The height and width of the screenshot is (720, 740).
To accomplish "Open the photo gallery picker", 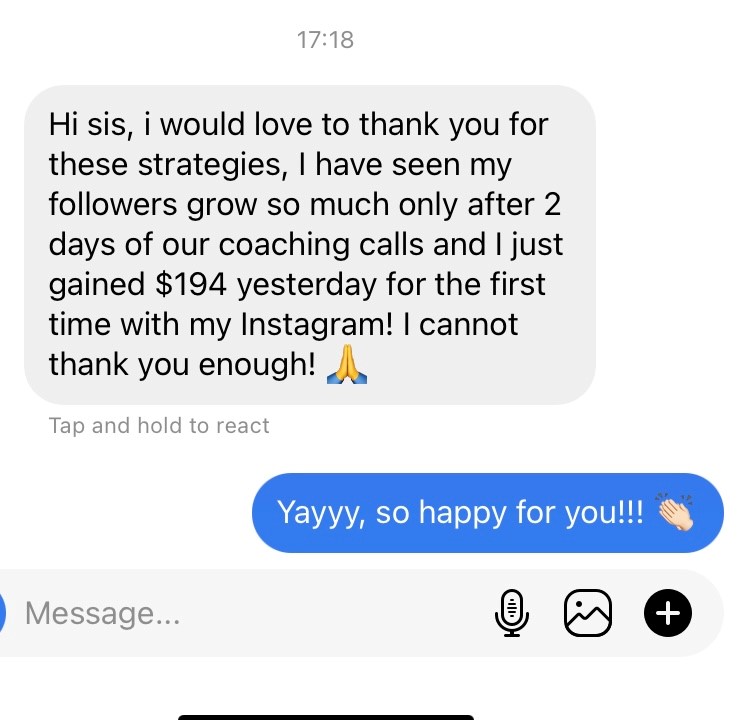I will [x=587, y=613].
